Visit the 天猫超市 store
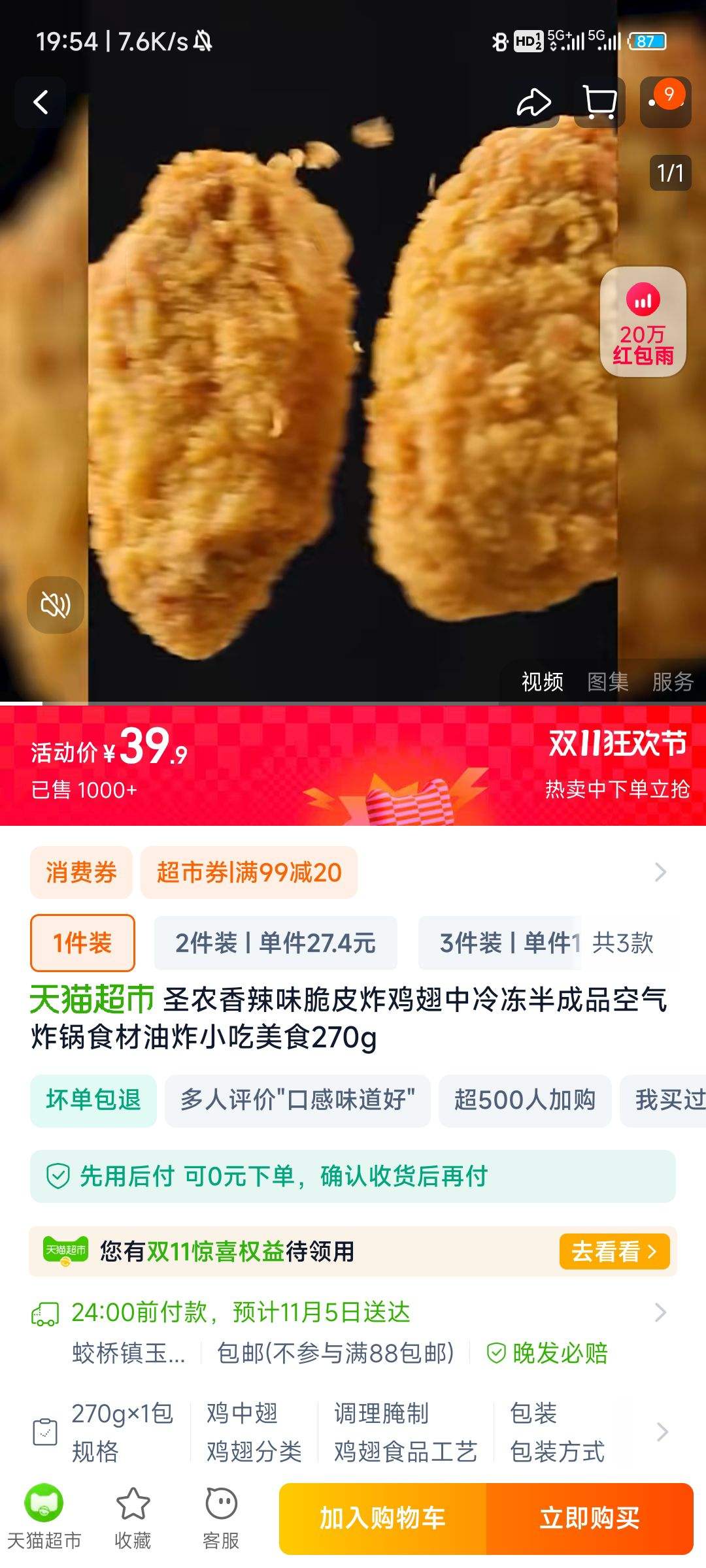This screenshot has width=706, height=1568. point(44,1517)
